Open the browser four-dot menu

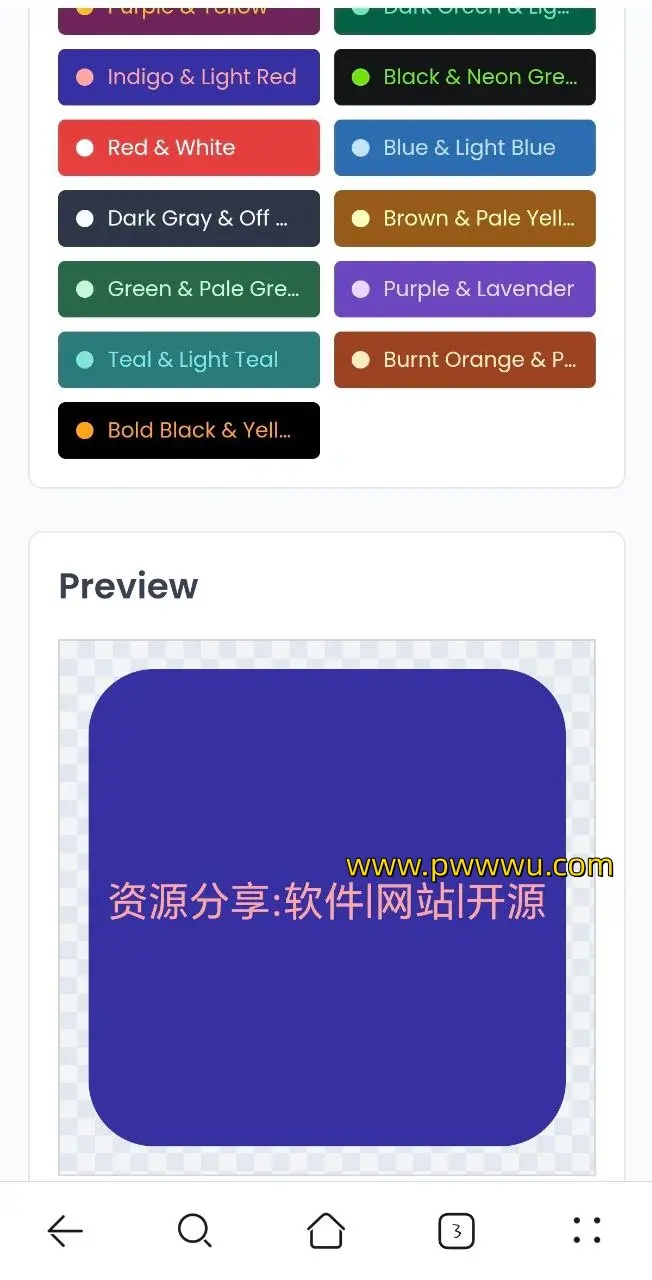click(x=587, y=1231)
